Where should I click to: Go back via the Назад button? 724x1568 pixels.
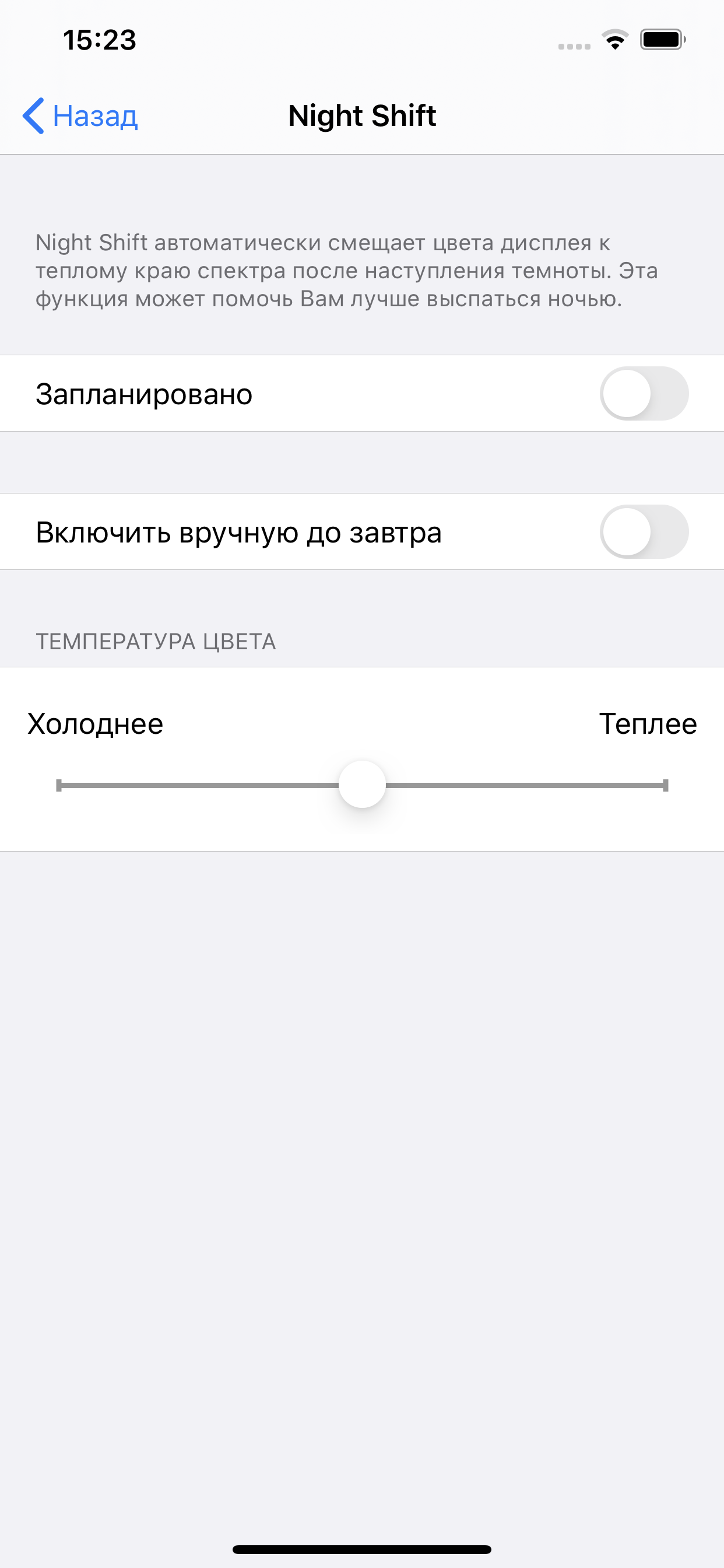pos(80,116)
